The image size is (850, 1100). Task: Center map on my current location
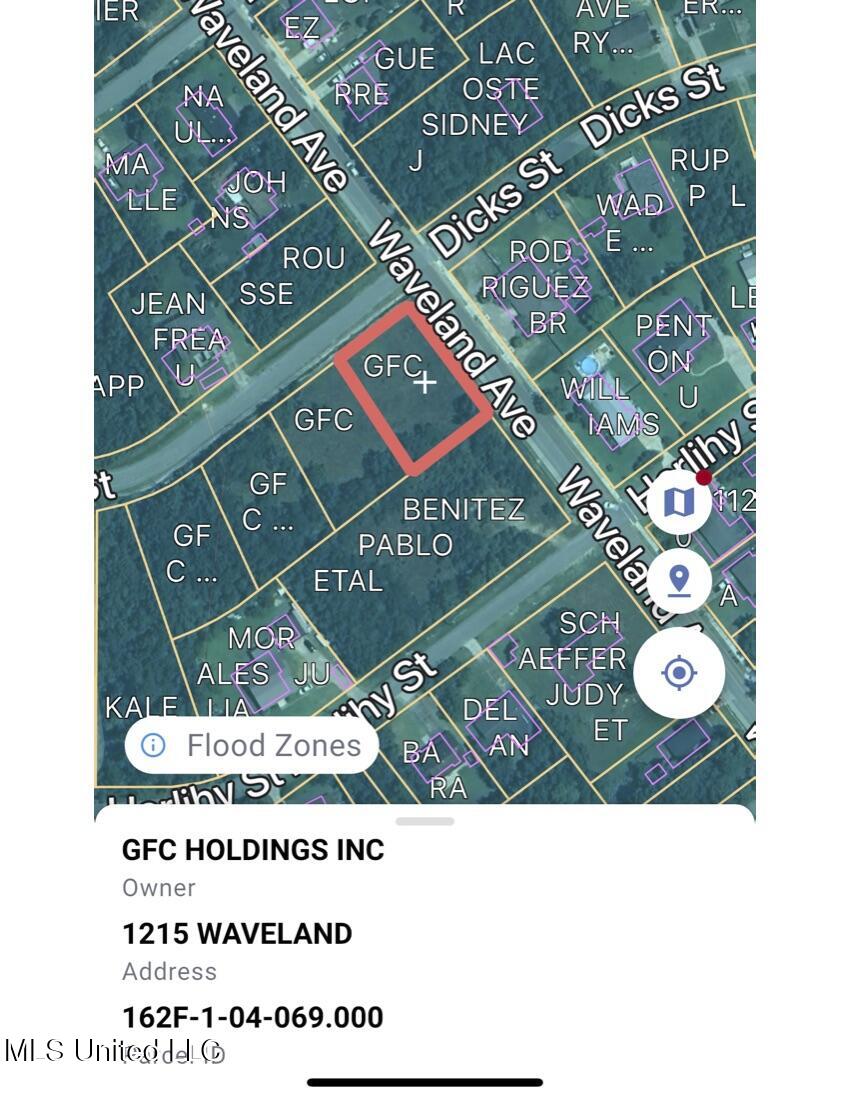click(x=679, y=672)
